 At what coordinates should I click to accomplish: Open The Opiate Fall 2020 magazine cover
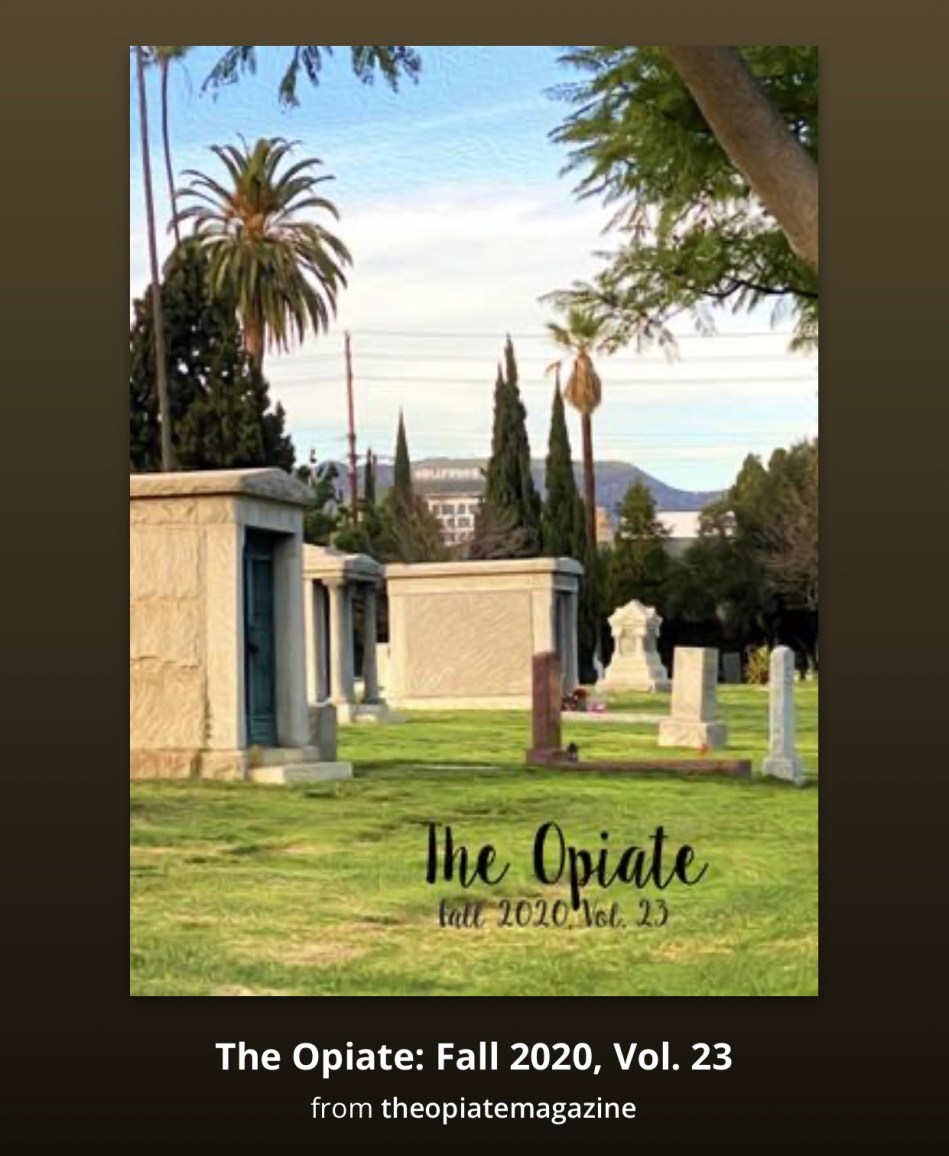pos(473,520)
